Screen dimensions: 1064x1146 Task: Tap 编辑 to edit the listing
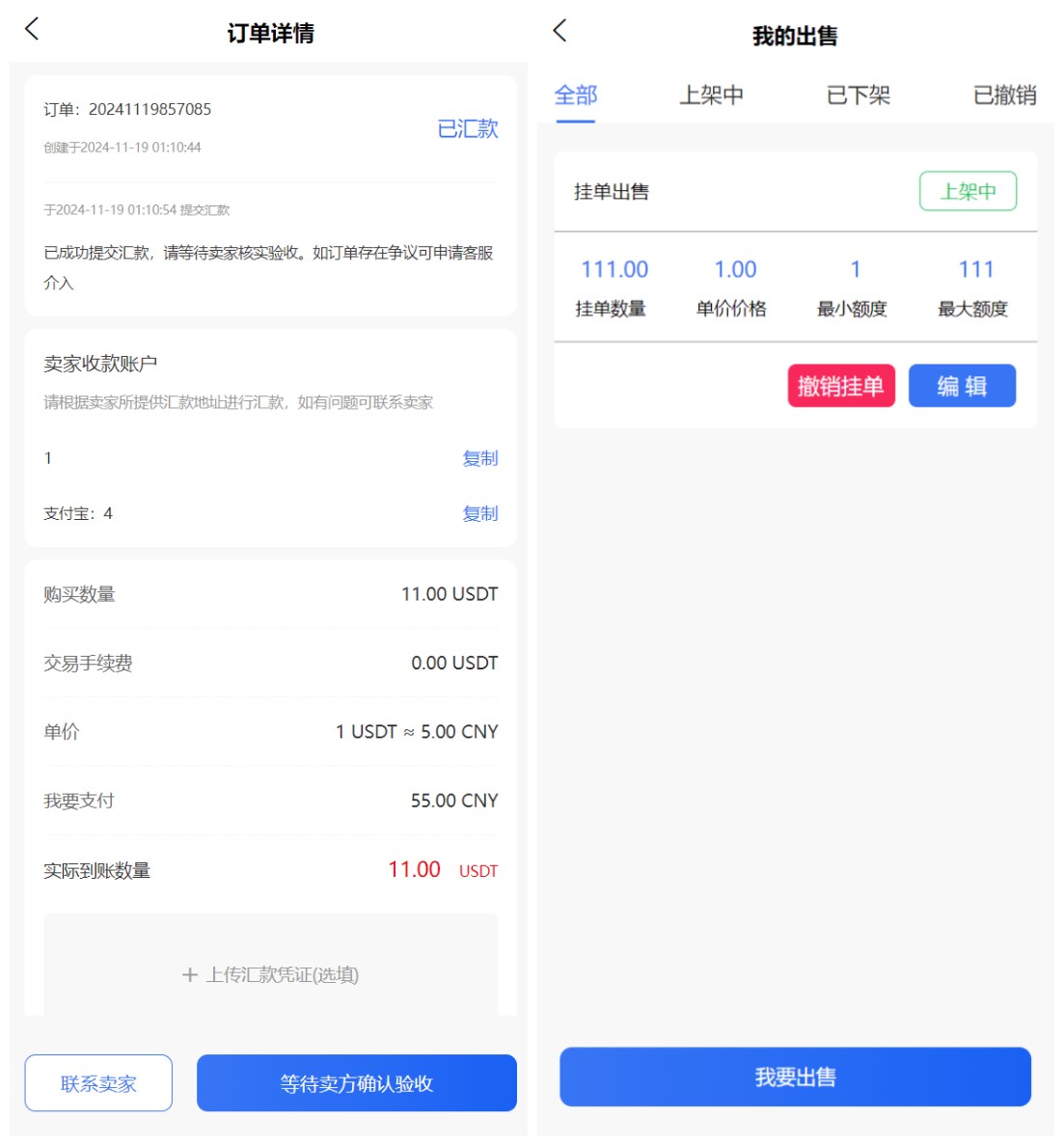click(962, 386)
